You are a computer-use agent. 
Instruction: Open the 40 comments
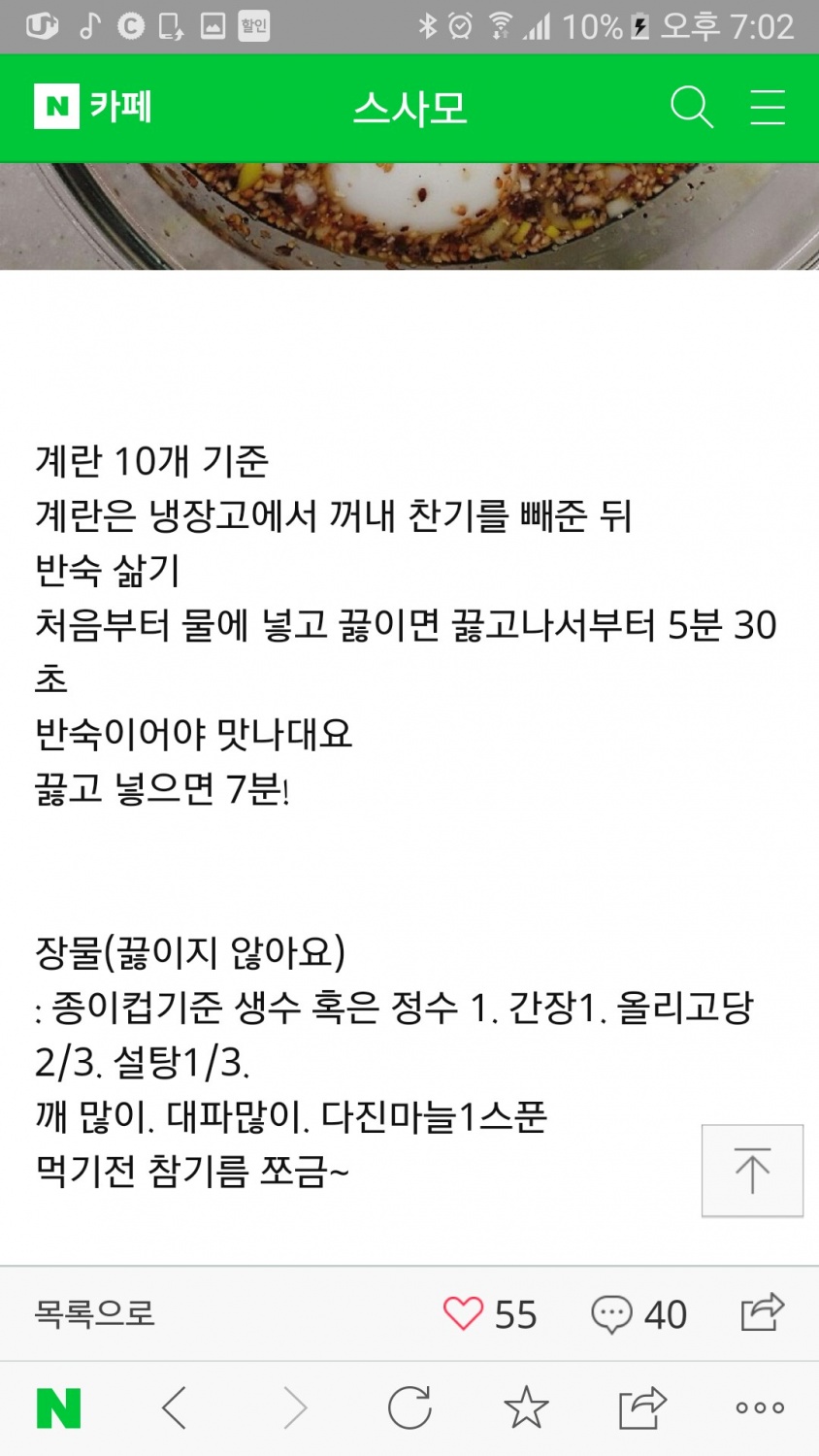pyautogui.click(x=639, y=1314)
